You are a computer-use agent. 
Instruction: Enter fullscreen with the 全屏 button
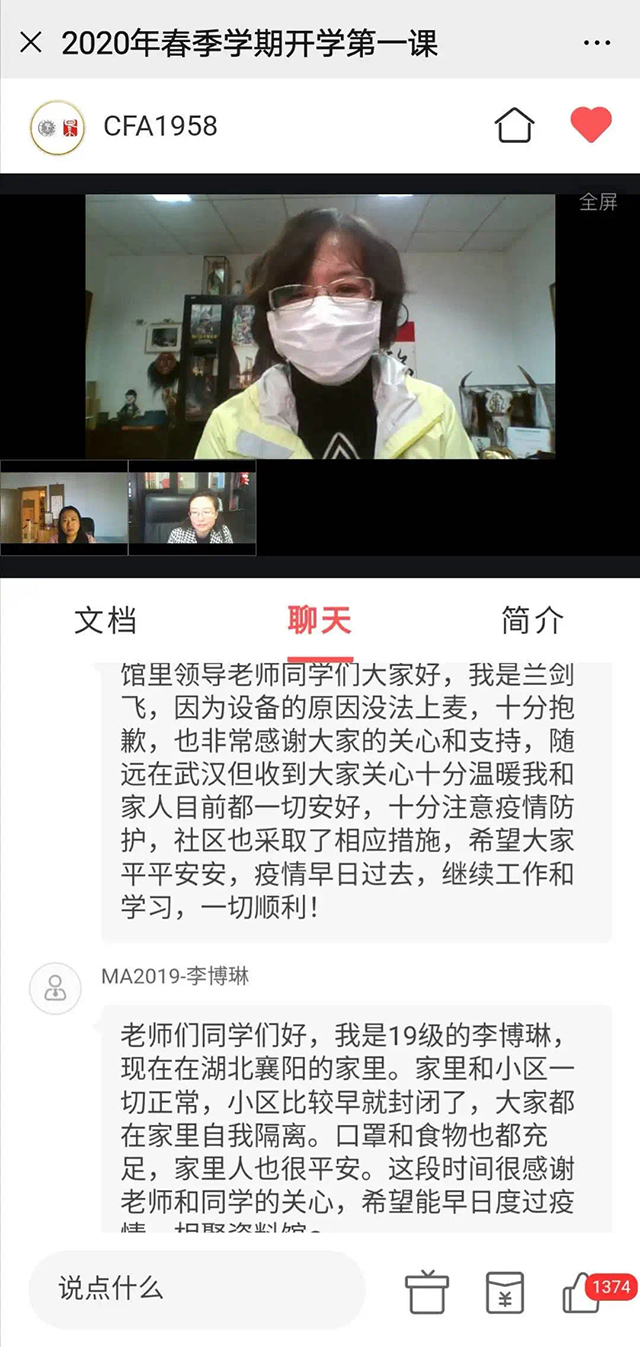click(x=598, y=202)
